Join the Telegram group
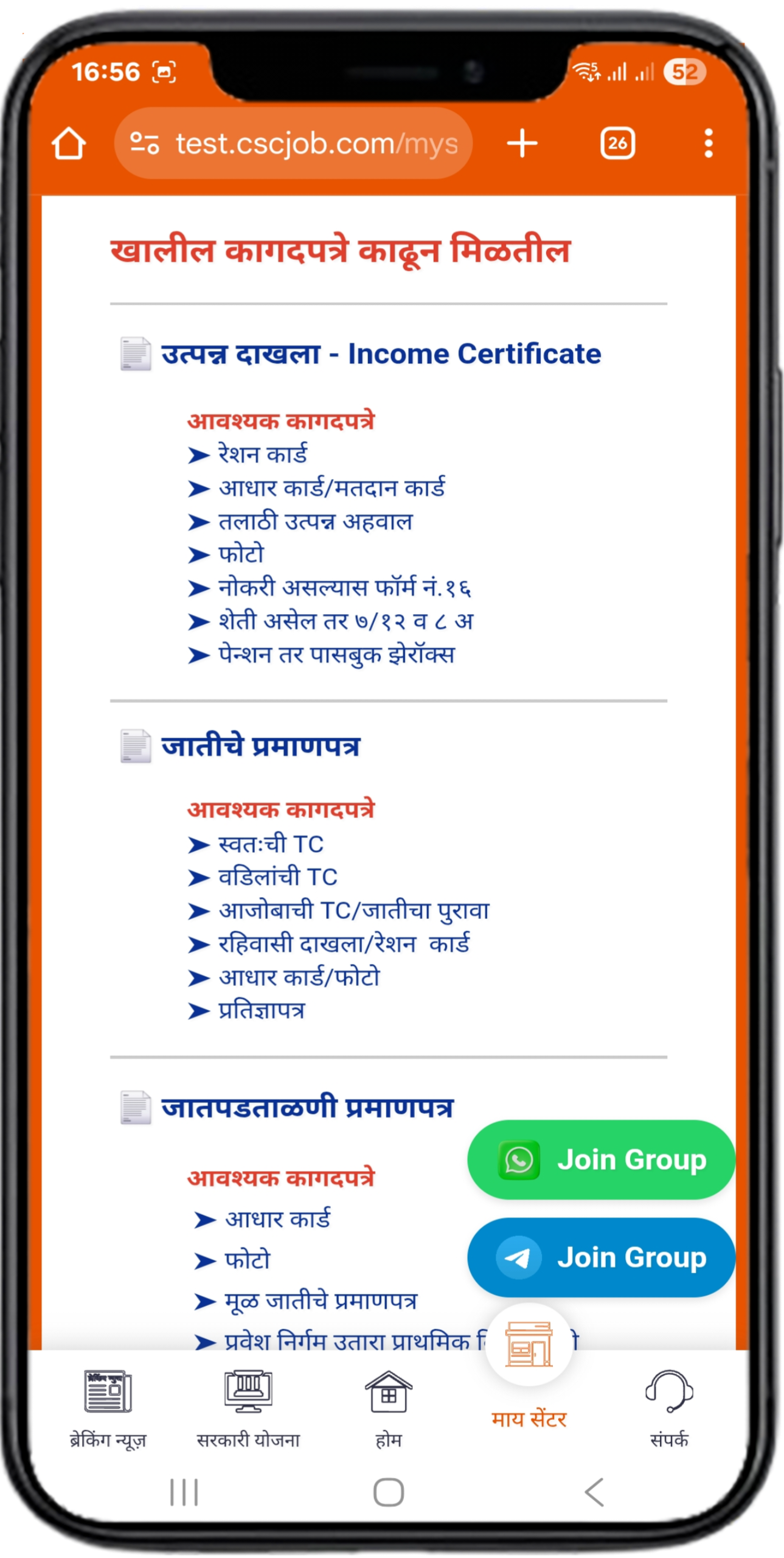This screenshot has height=1558, width=784. 601,1257
